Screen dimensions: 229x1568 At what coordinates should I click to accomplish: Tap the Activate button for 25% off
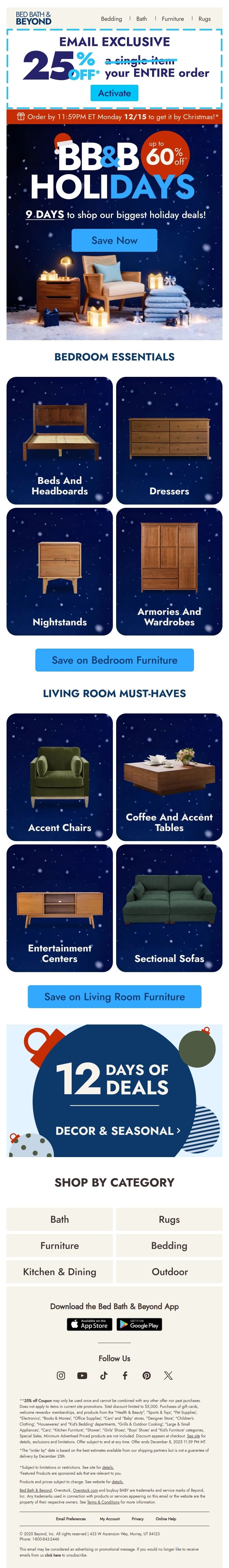point(114,93)
